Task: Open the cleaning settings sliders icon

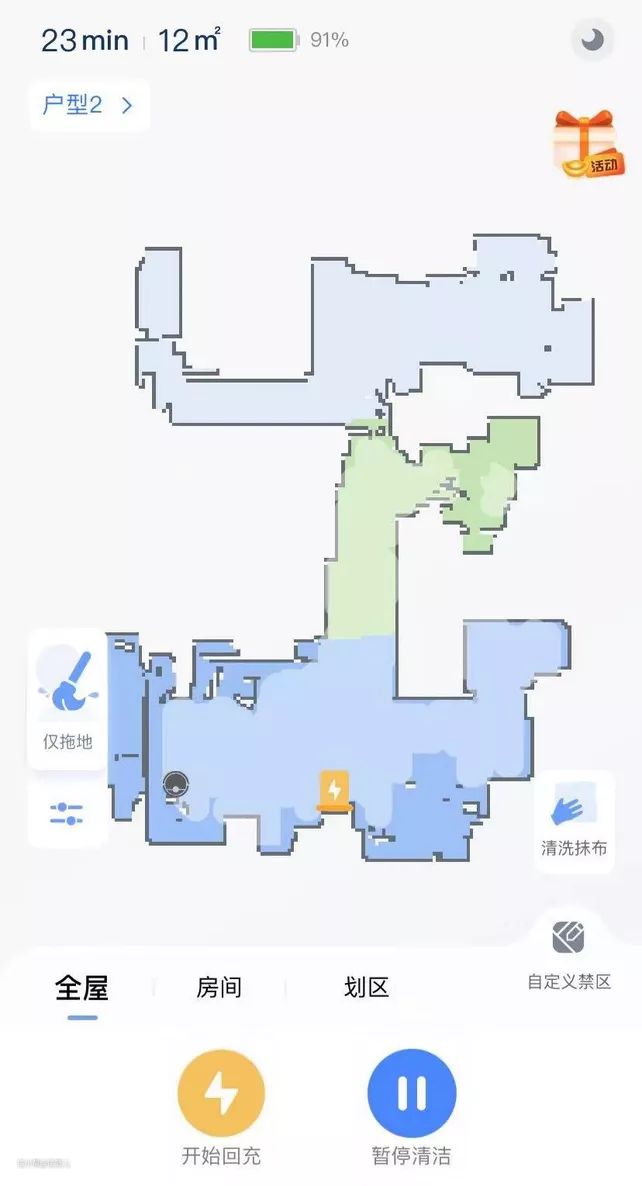Action: pos(67,814)
